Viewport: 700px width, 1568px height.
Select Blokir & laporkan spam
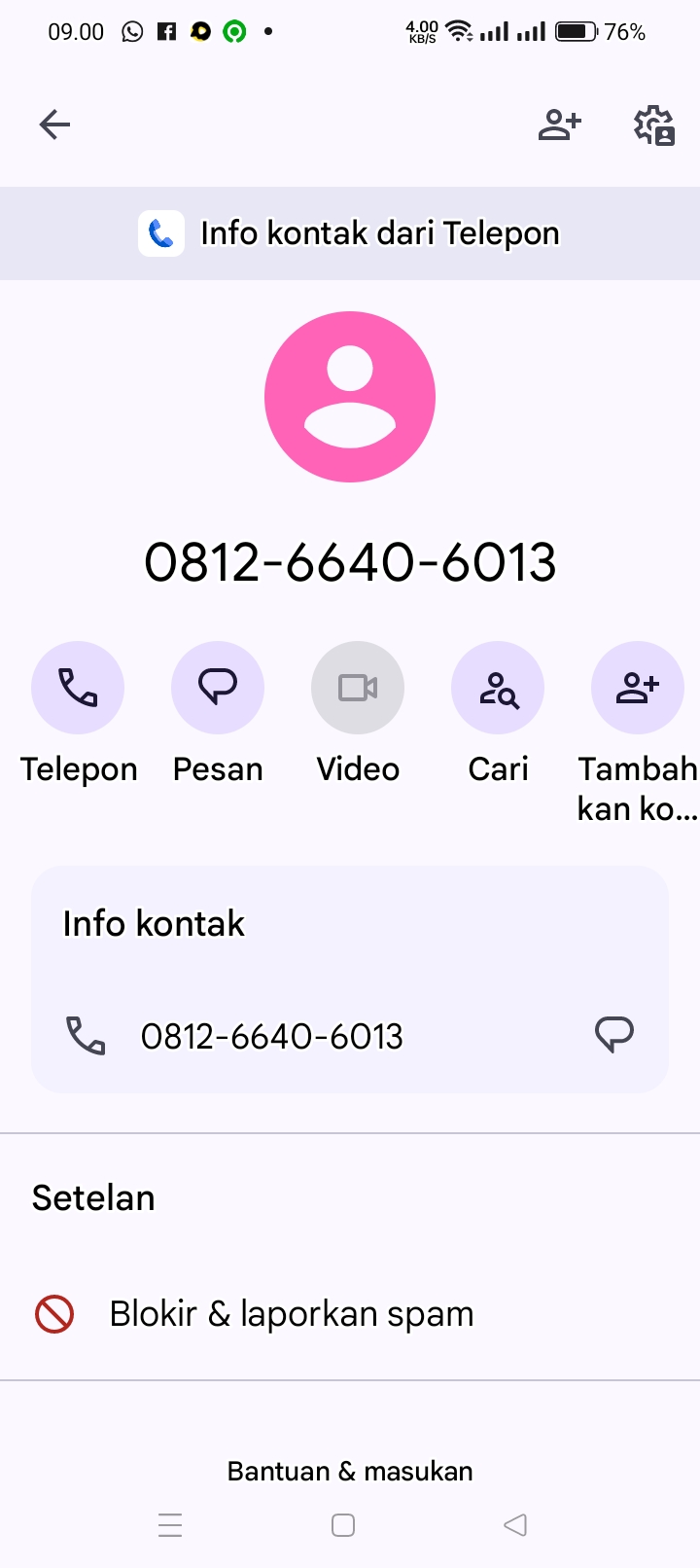pos(291,1313)
